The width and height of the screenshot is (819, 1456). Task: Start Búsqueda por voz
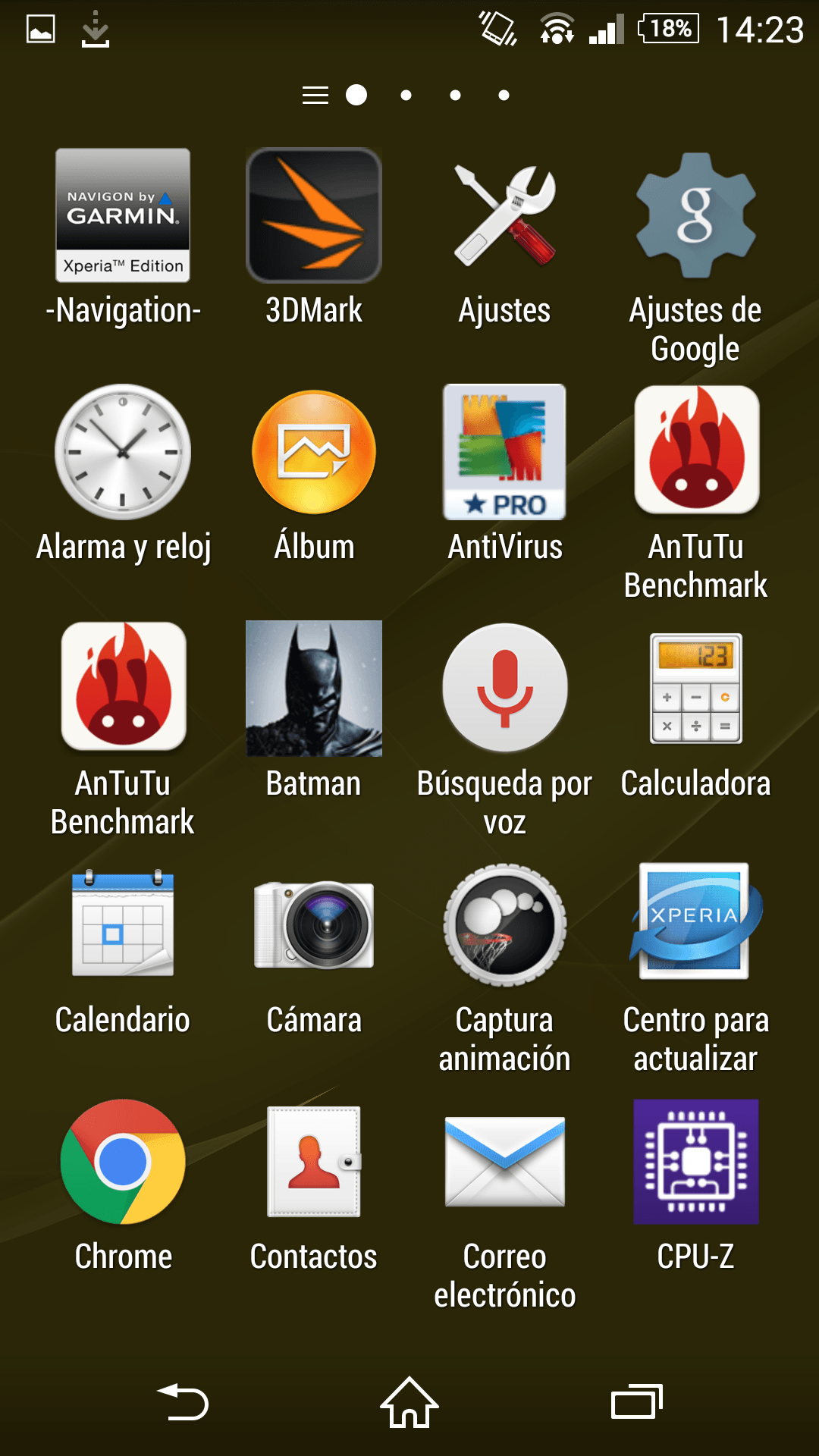click(505, 689)
